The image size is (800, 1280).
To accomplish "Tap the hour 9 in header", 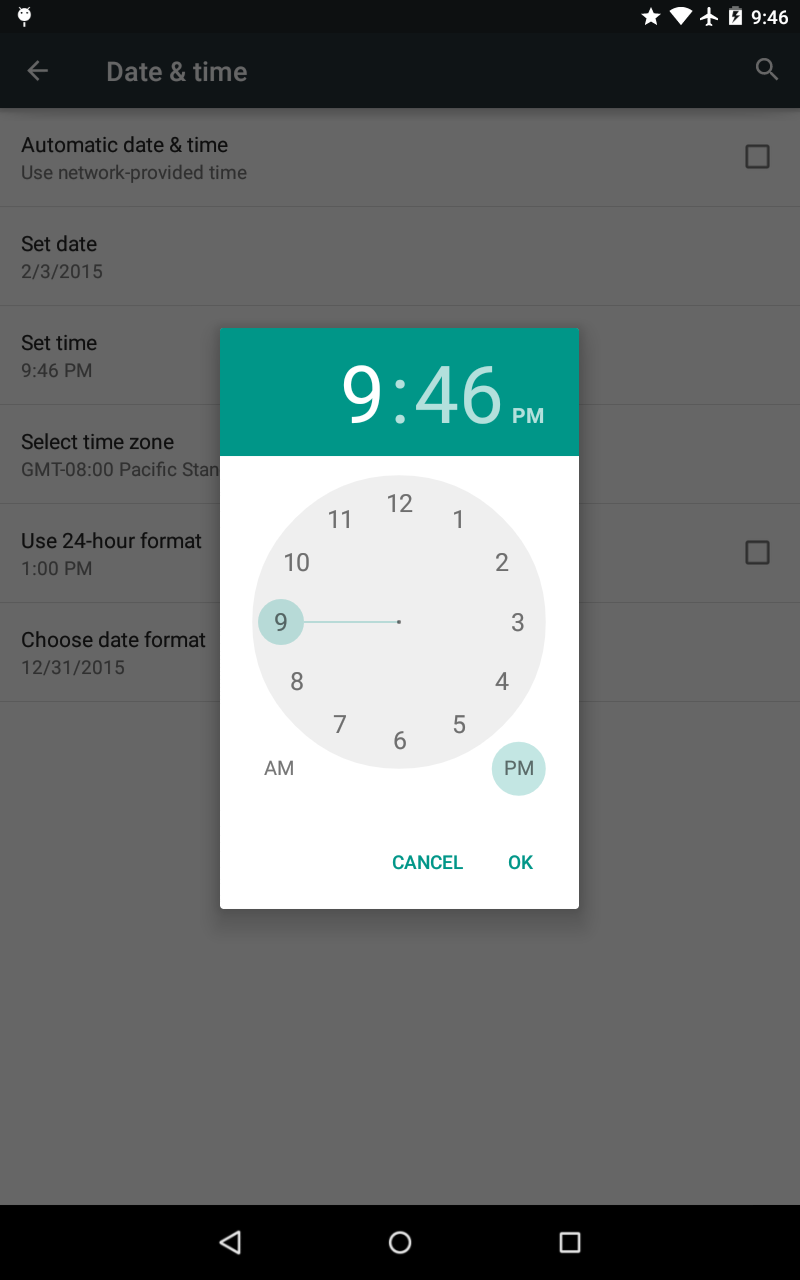I will (362, 394).
